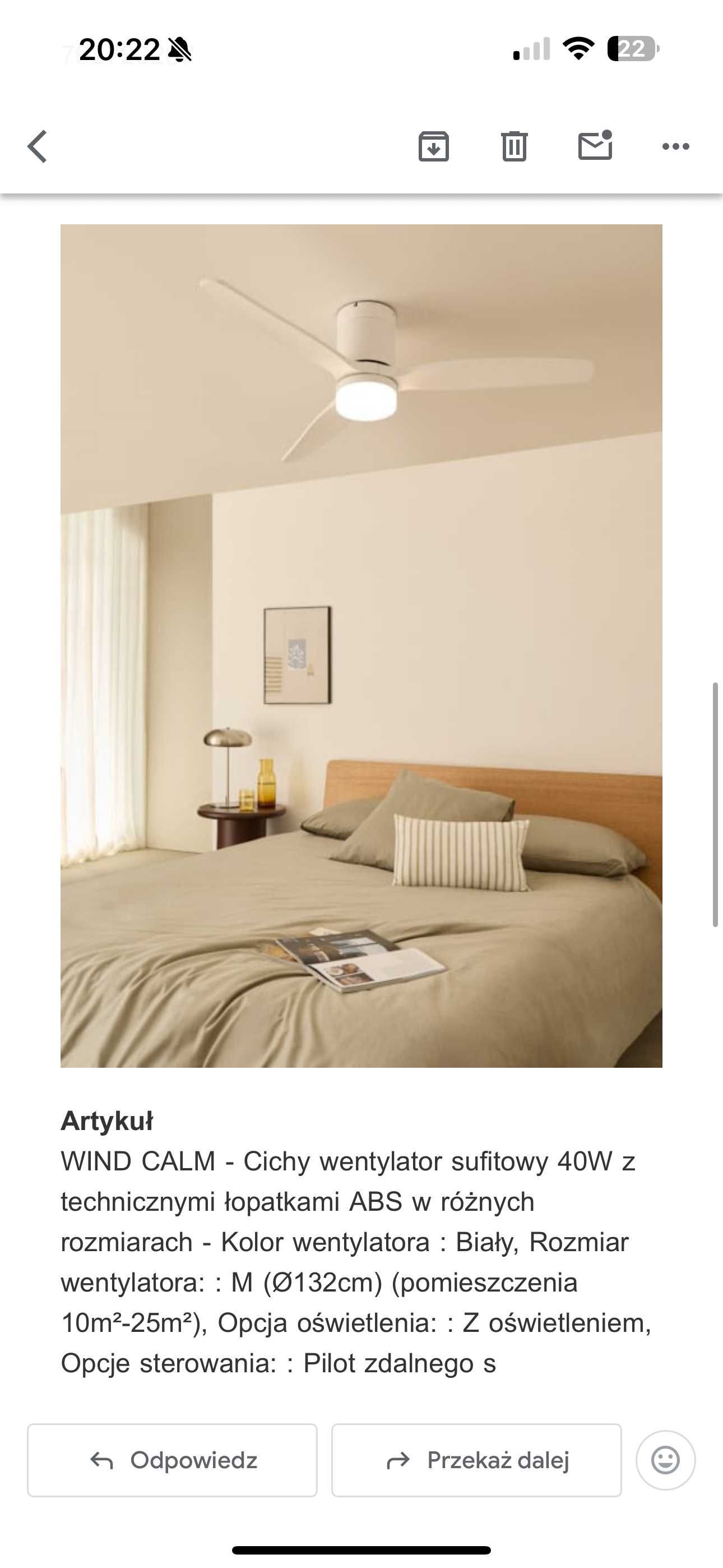This screenshot has width=723, height=1568.
Task: Open the ceiling fan product image
Action: [361, 645]
